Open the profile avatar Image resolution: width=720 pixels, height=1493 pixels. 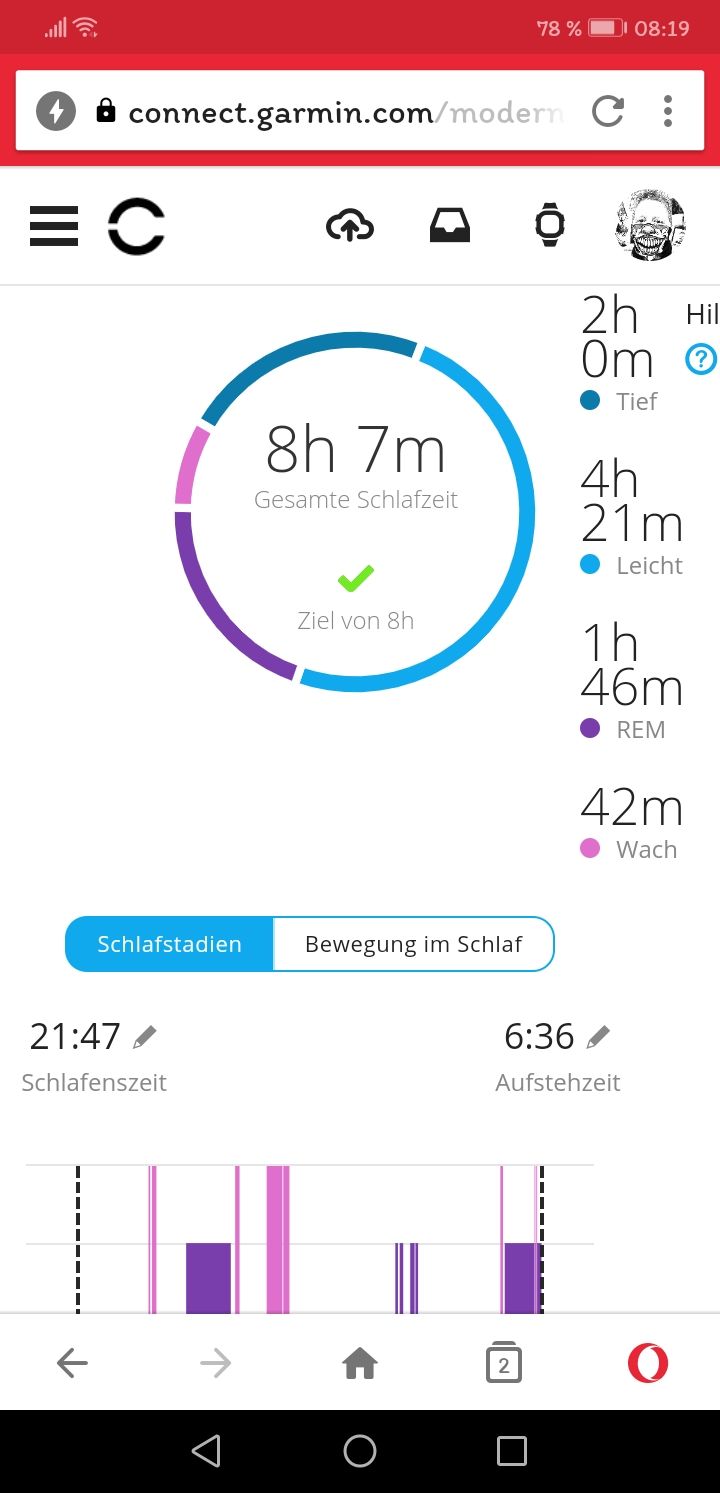pos(650,225)
